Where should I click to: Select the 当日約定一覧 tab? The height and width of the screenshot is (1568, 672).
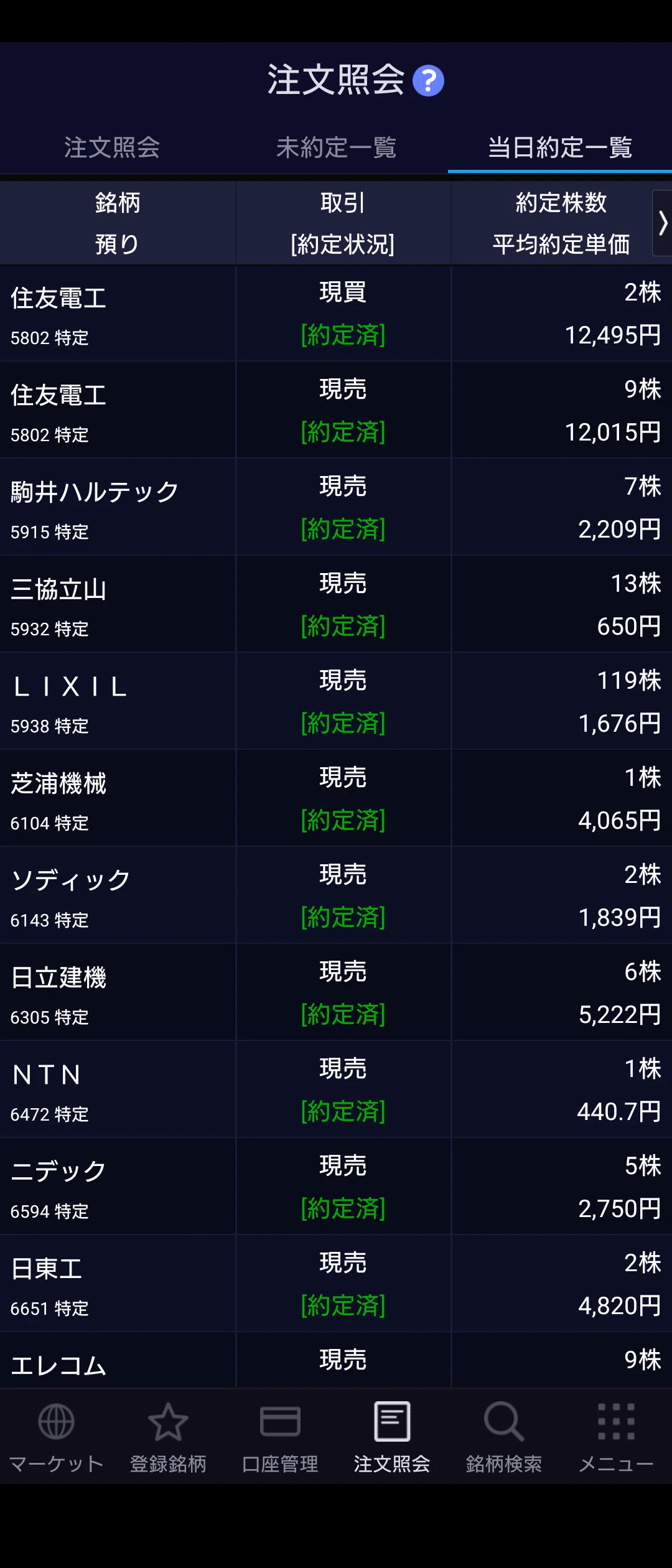[560, 147]
